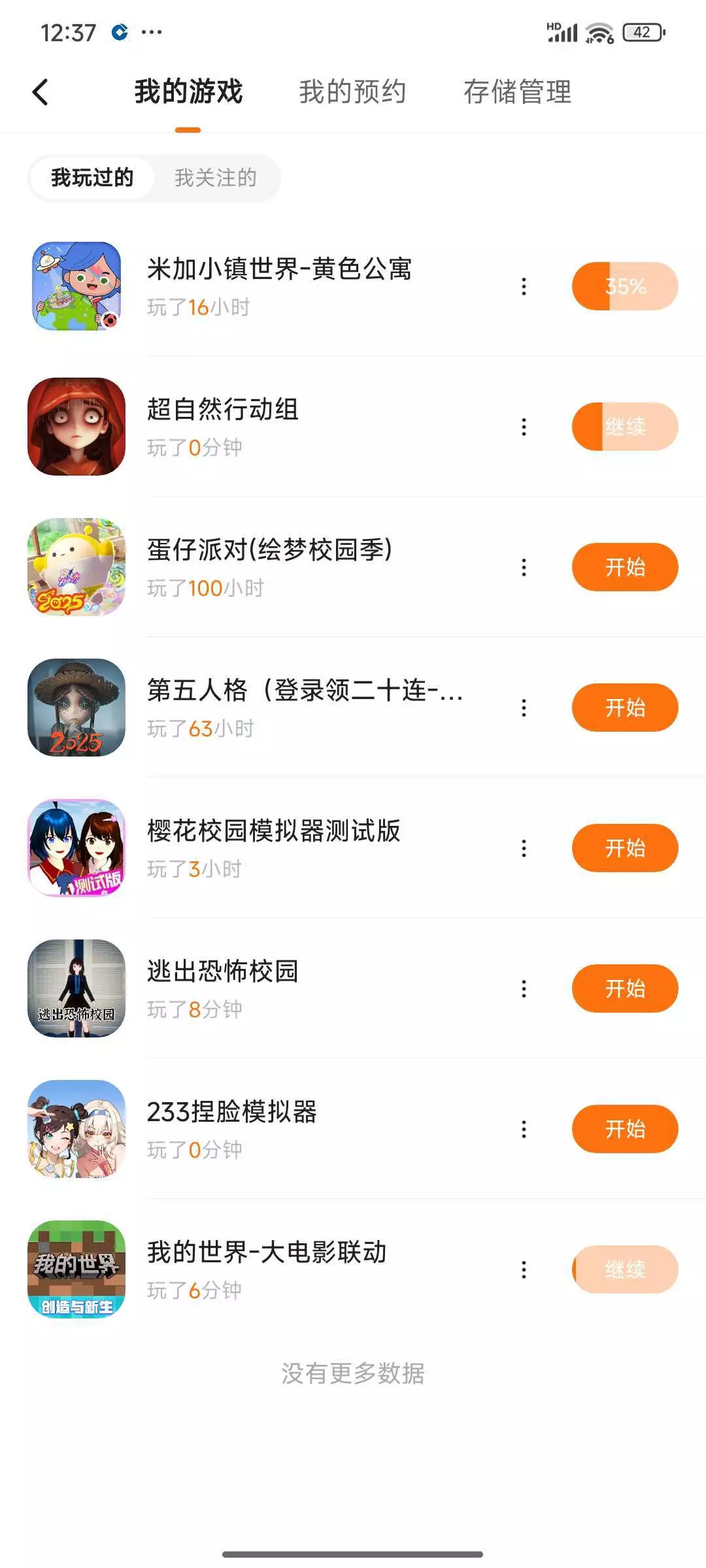The height and width of the screenshot is (1568, 706).
Task: Go back using the top-left arrow
Action: (x=41, y=92)
